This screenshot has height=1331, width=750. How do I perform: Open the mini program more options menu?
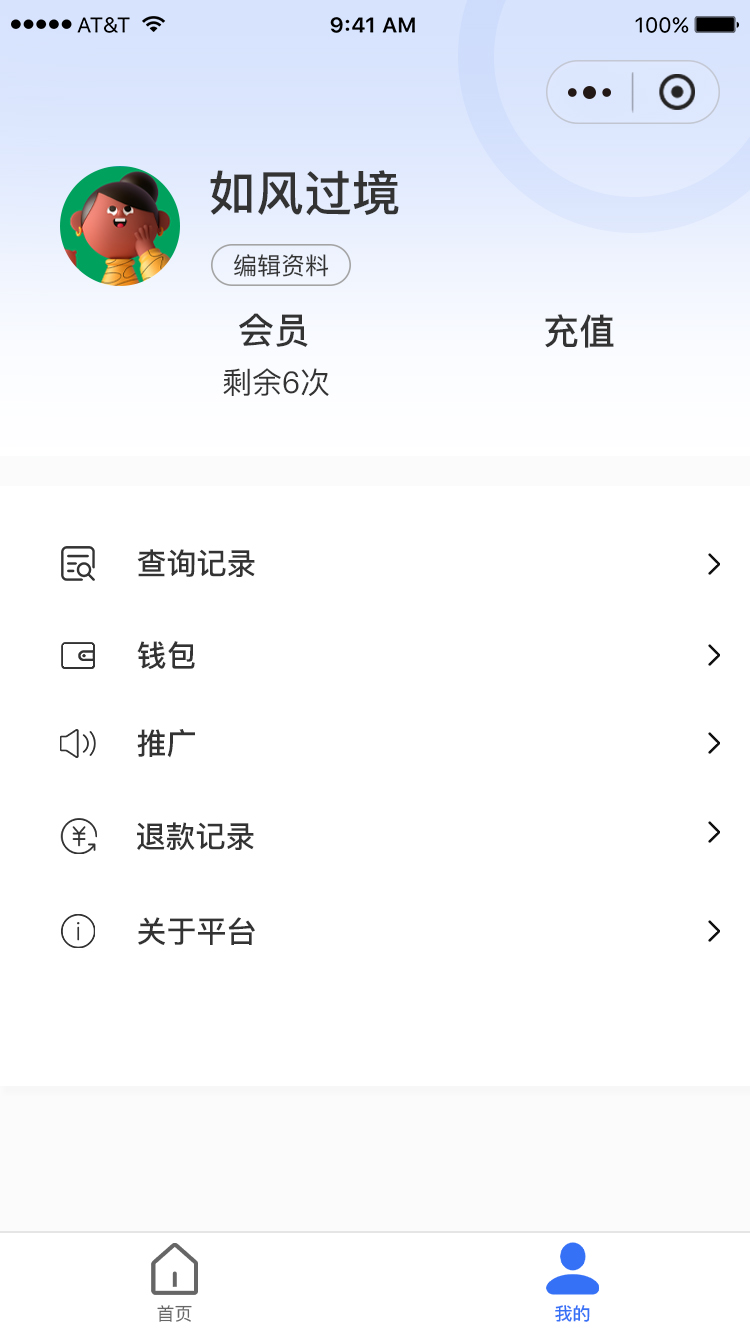coord(590,93)
